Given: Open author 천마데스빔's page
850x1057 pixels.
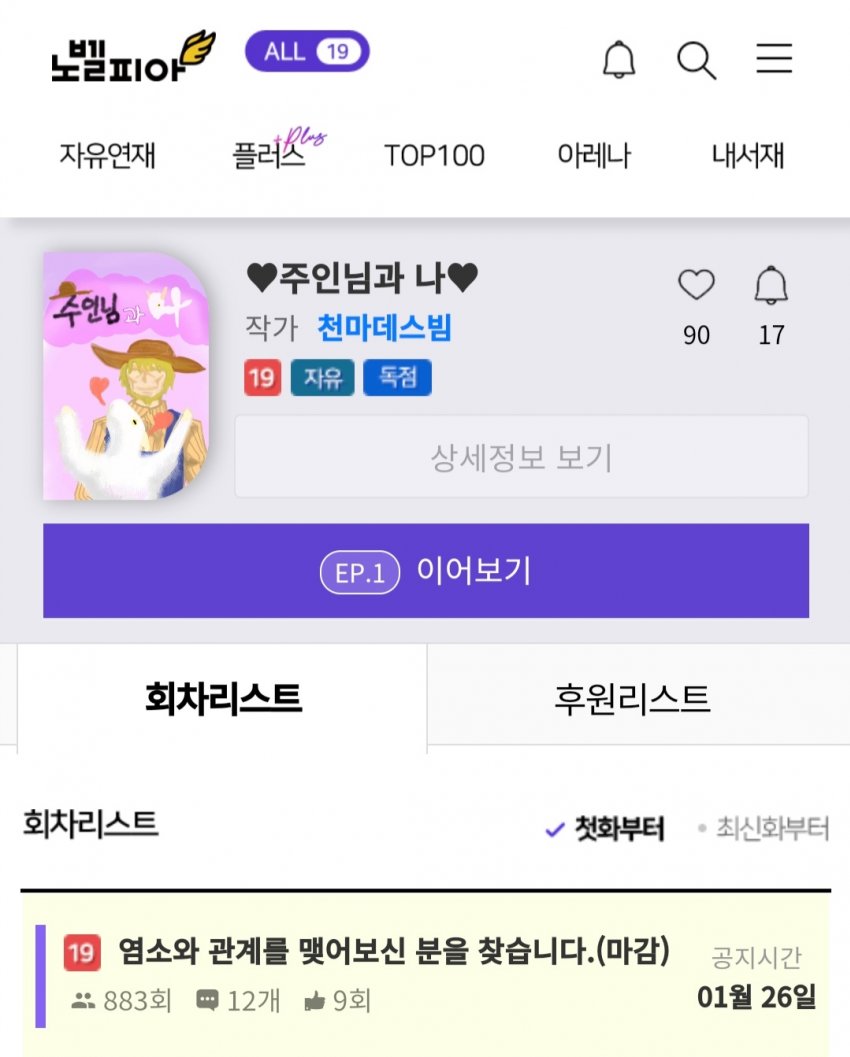Looking at the screenshot, I should (384, 327).
